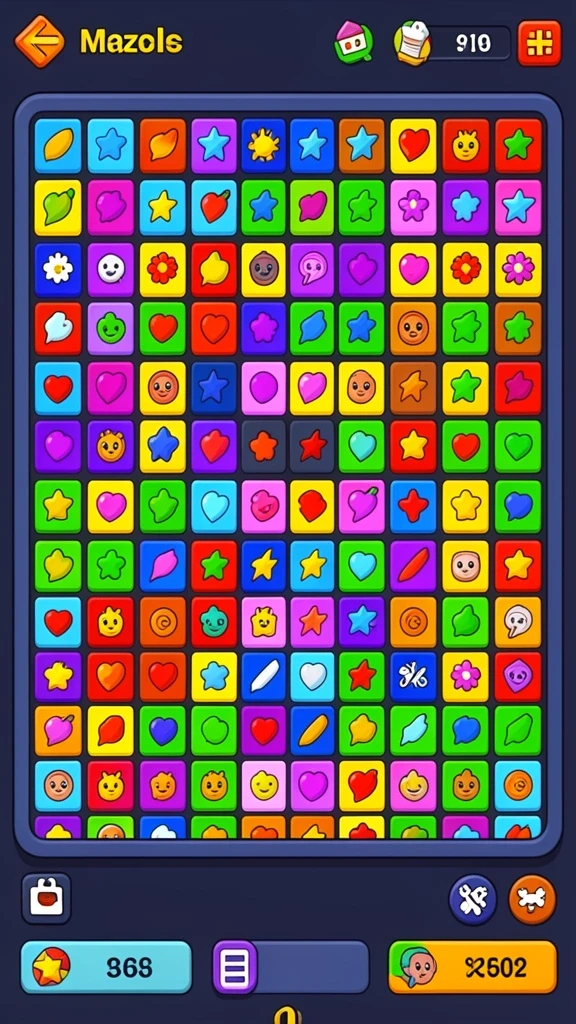The width and height of the screenshot is (576, 1024).
Task: Select the sun tile on blue
Action: [264, 145]
